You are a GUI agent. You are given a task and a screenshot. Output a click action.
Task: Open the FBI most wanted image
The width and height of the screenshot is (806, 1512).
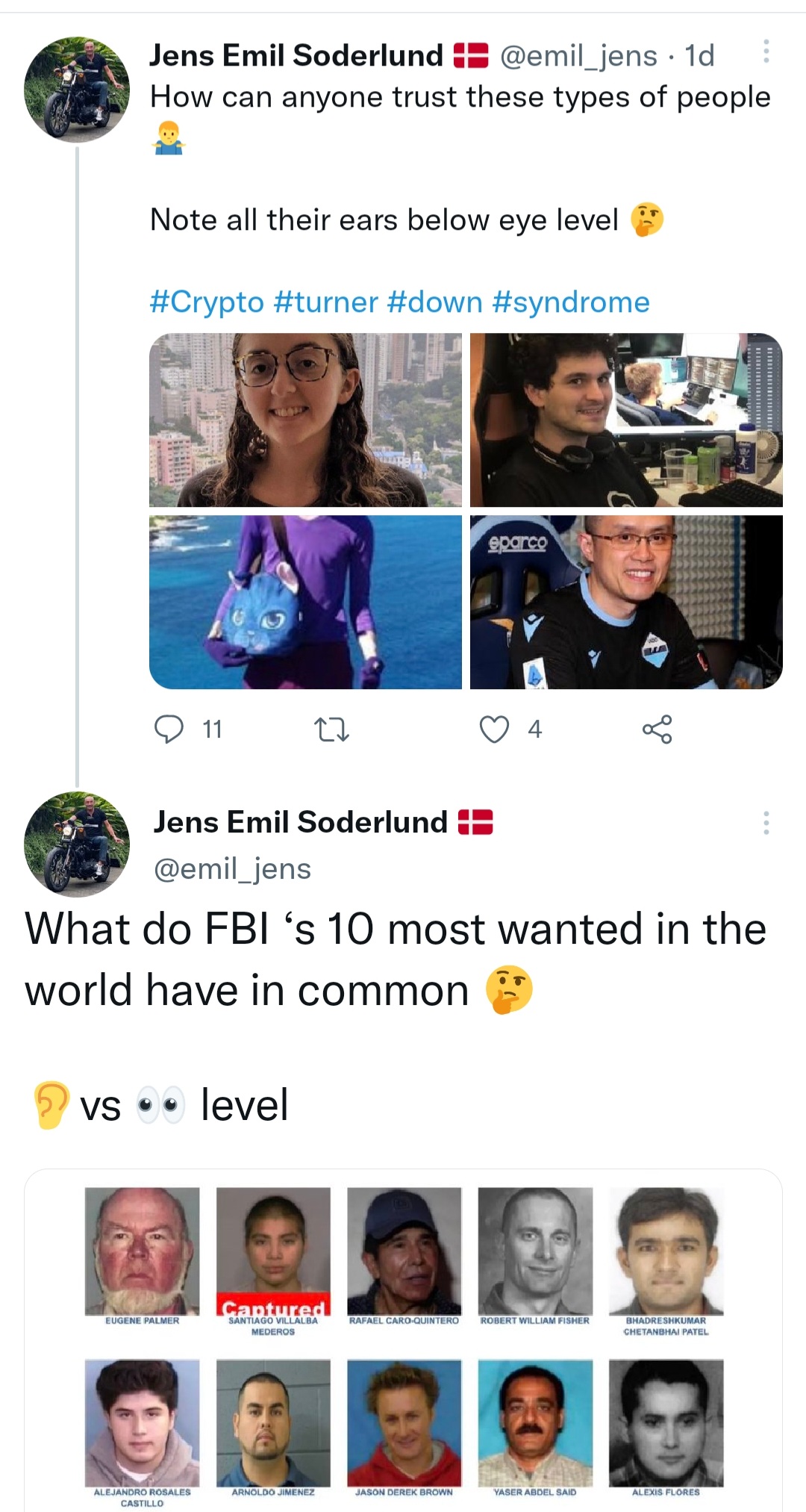[x=403, y=1340]
